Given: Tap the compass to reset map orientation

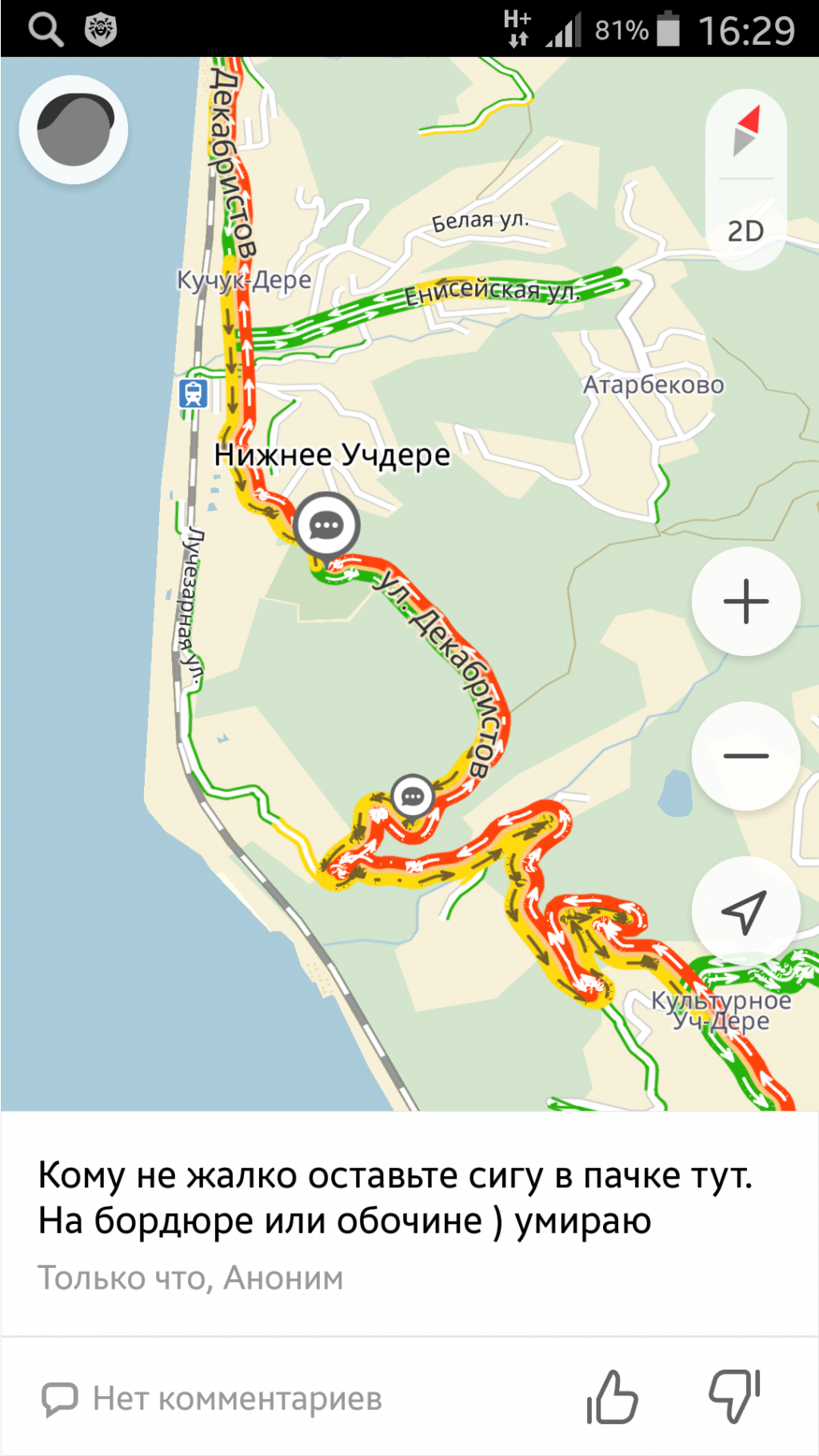Looking at the screenshot, I should pos(746,131).
